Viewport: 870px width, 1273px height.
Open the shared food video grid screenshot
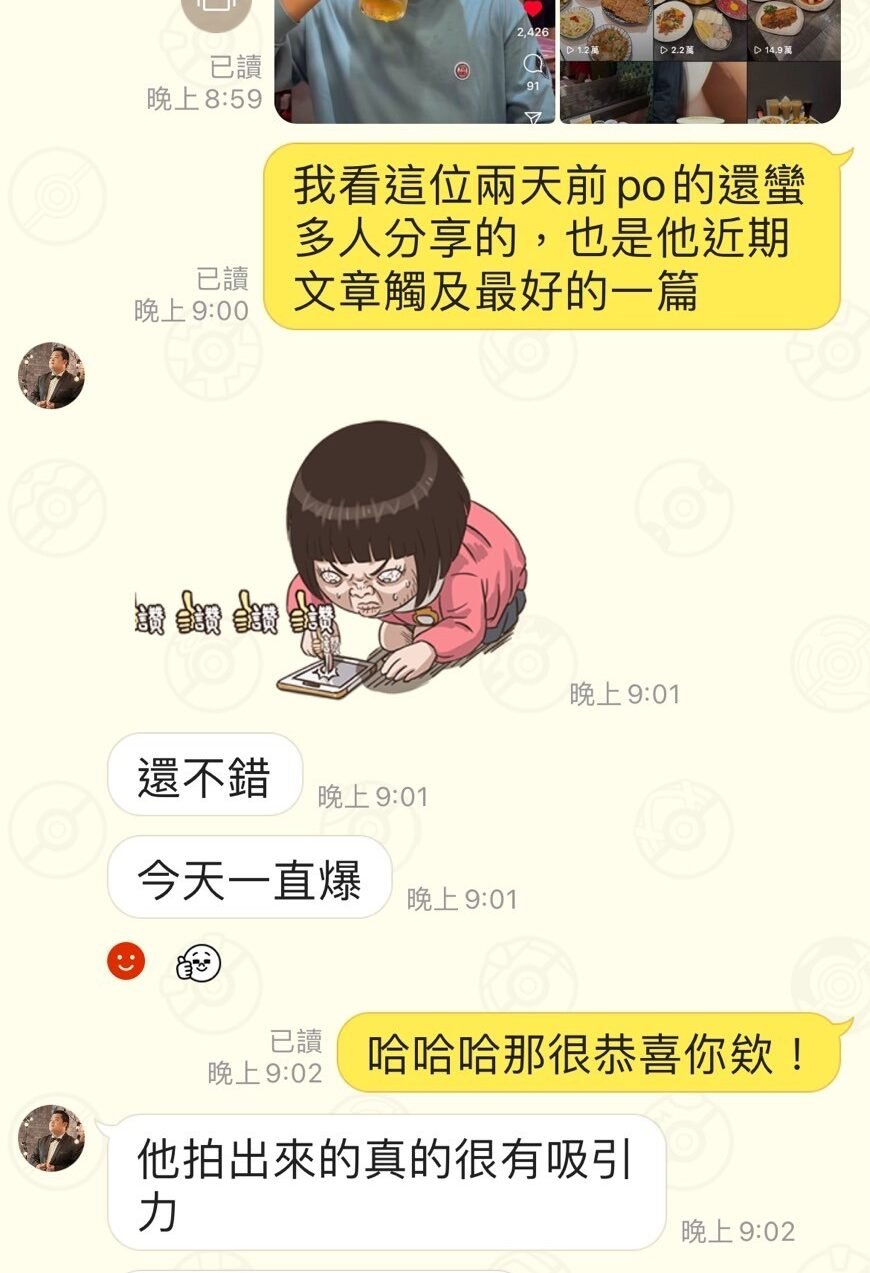[699, 60]
